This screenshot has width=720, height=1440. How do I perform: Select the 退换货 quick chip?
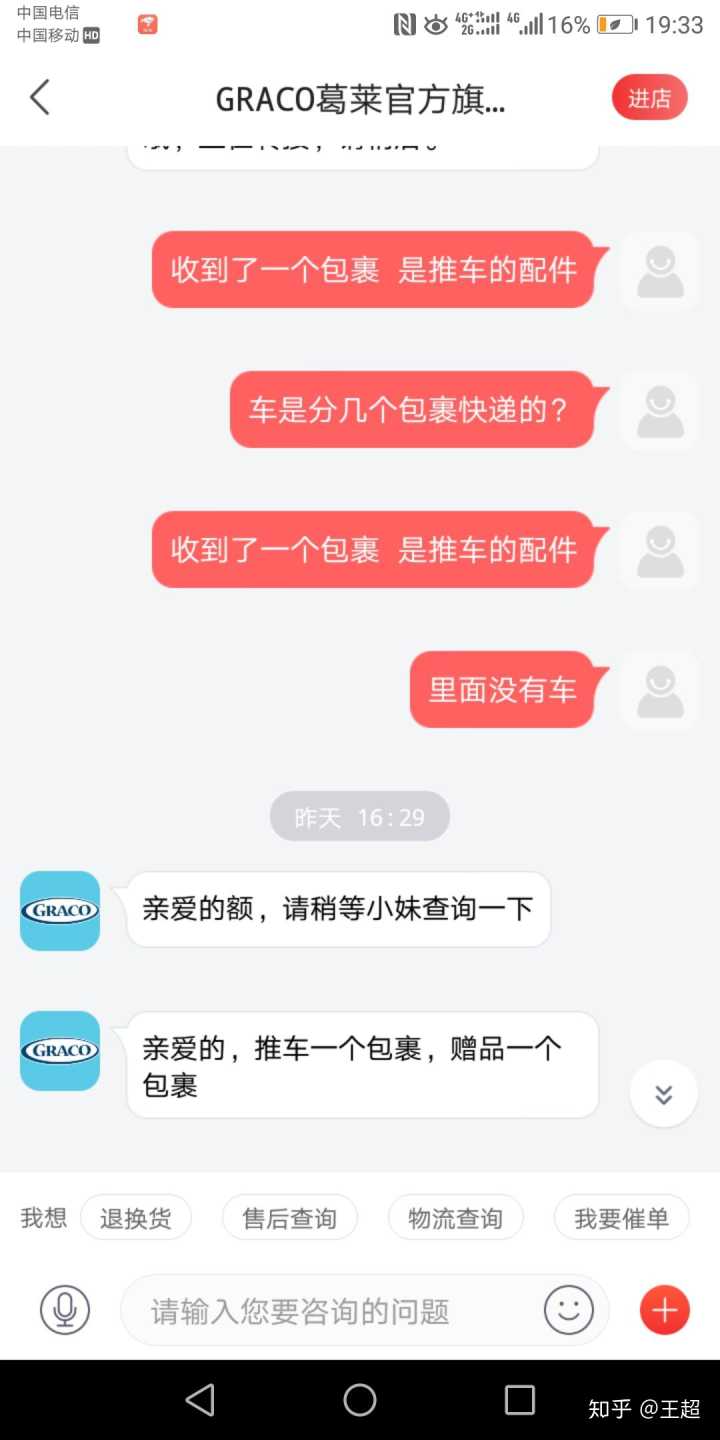point(135,1218)
